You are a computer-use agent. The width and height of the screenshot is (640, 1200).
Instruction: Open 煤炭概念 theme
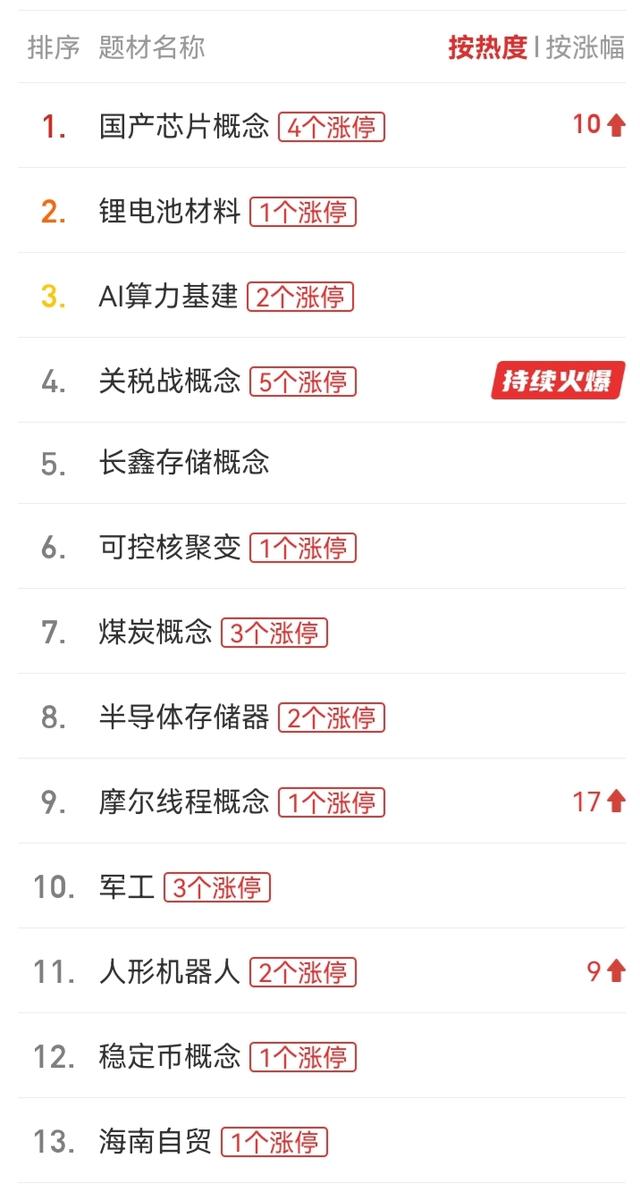point(155,632)
